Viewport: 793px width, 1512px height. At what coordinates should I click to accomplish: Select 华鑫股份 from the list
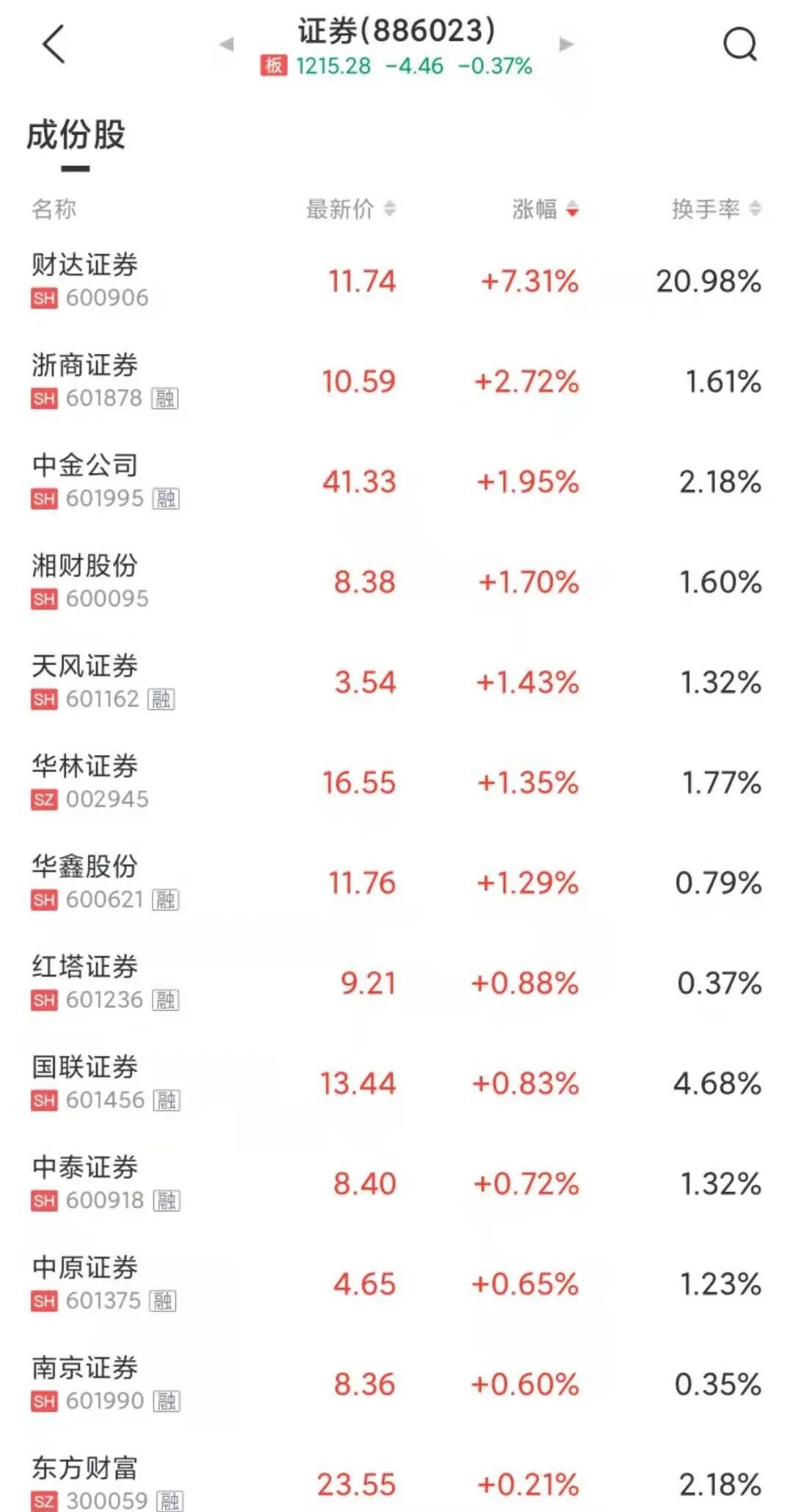pos(85,866)
